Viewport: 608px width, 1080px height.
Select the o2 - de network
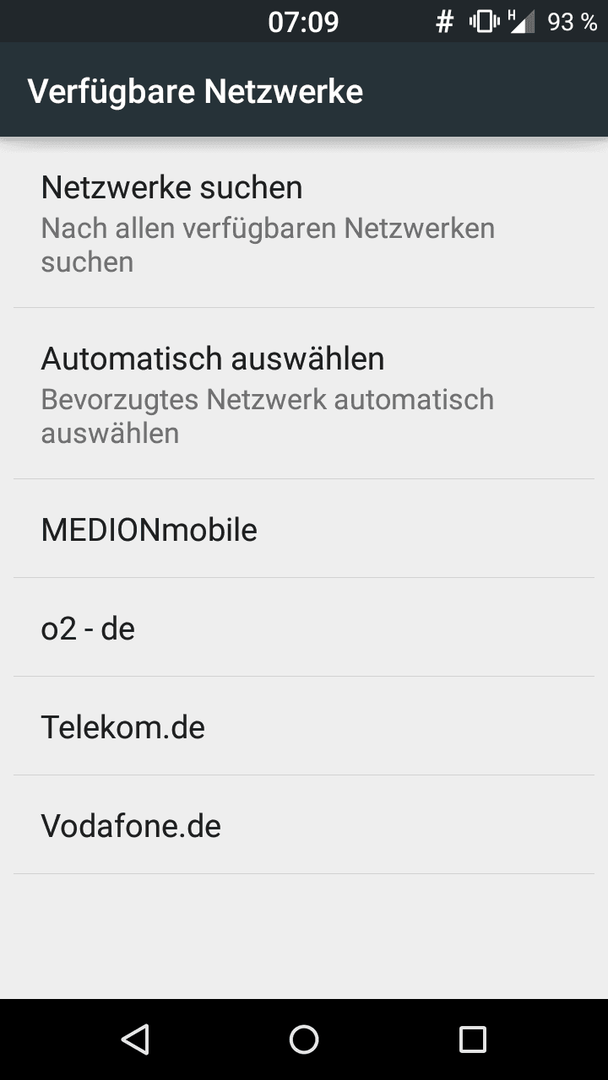pyautogui.click(x=304, y=627)
